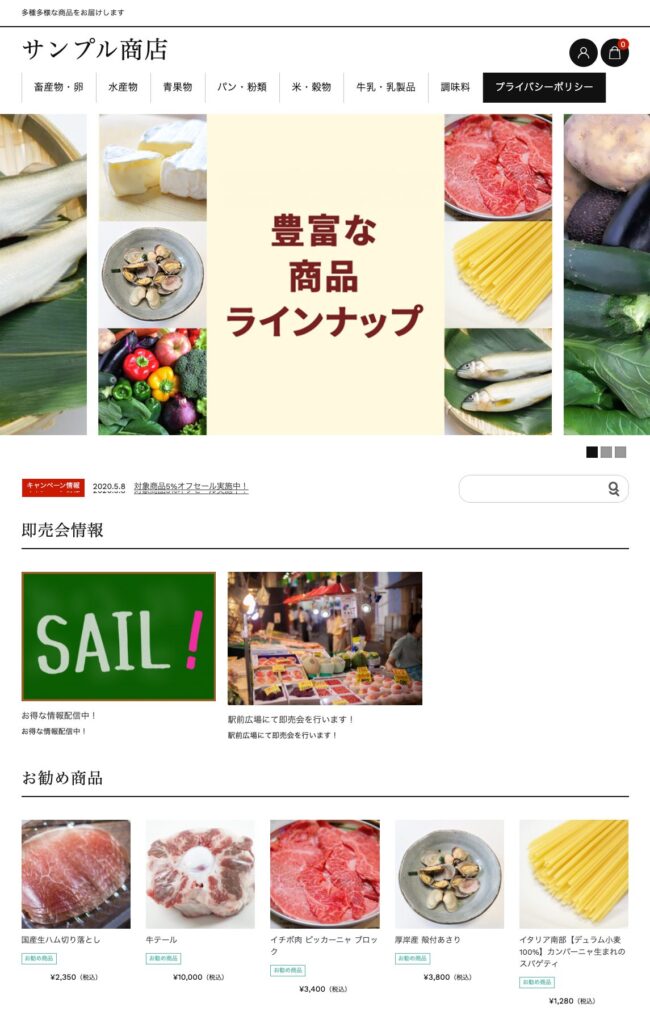This screenshot has height=1024, width=650.
Task: Open the 米・穀物 category
Action: click(311, 87)
